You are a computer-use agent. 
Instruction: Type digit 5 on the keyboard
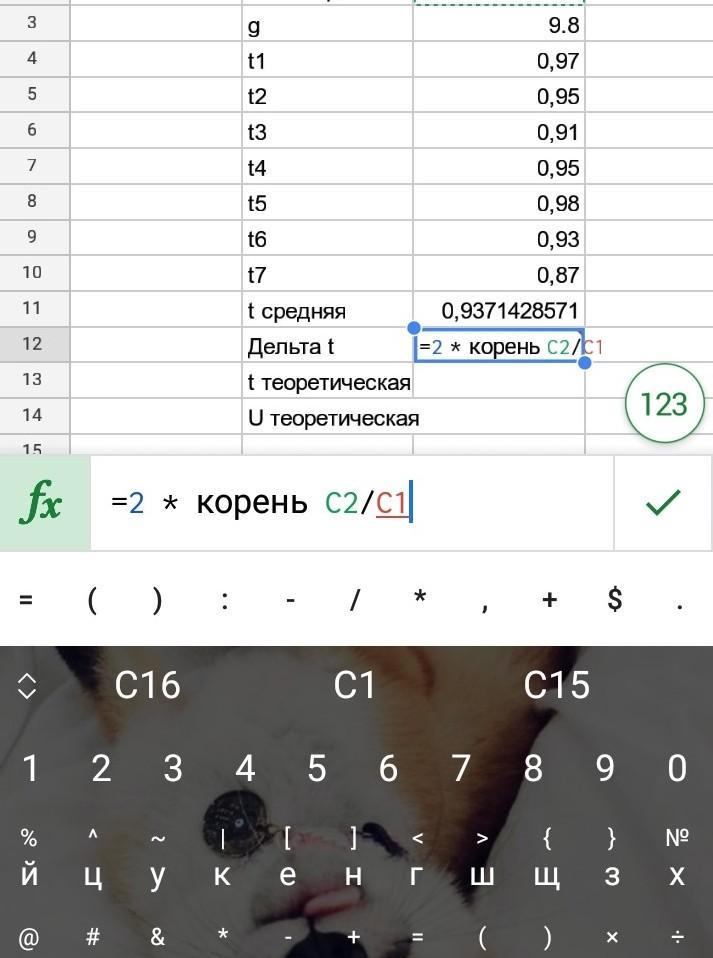317,768
